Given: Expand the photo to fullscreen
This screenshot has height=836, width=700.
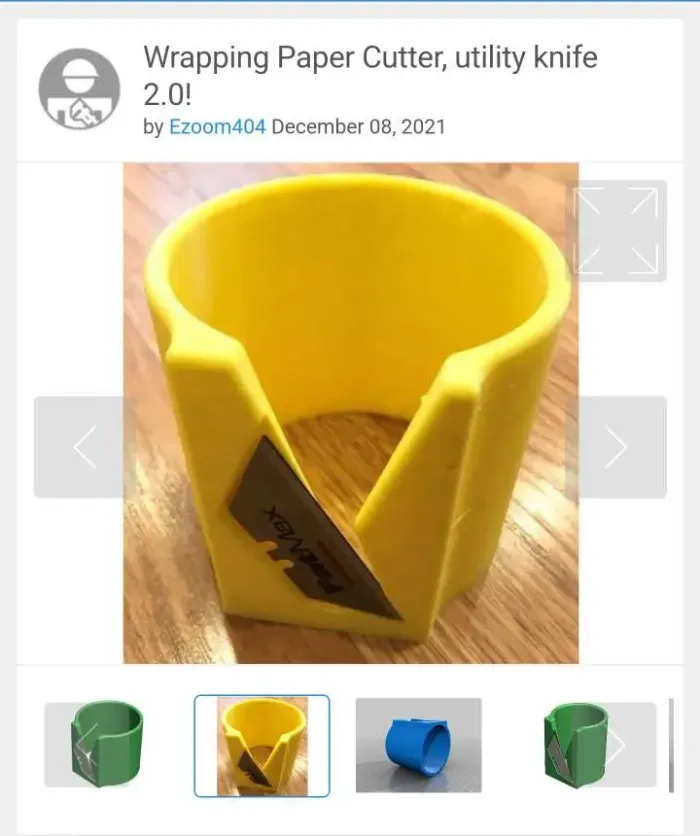Looking at the screenshot, I should [615, 231].
